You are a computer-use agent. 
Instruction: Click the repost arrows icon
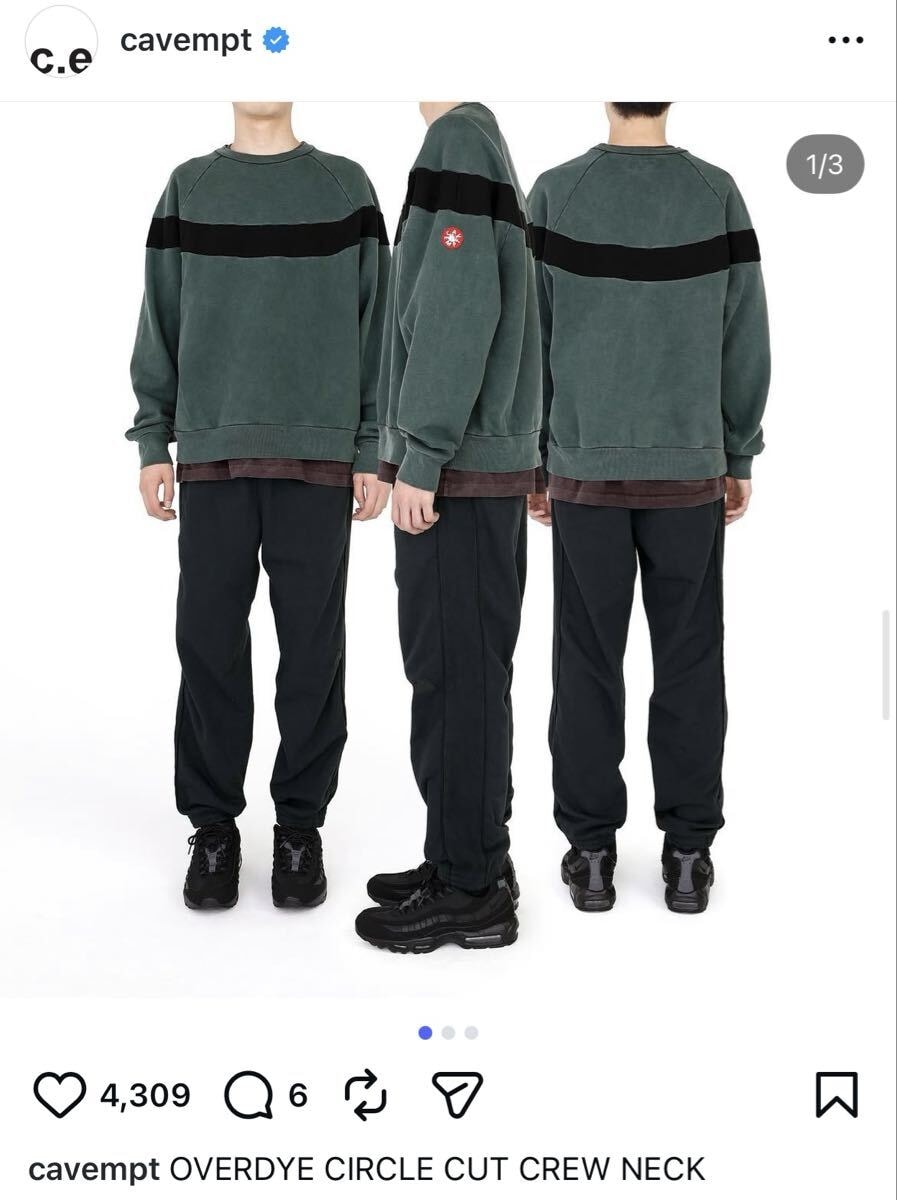366,1092
